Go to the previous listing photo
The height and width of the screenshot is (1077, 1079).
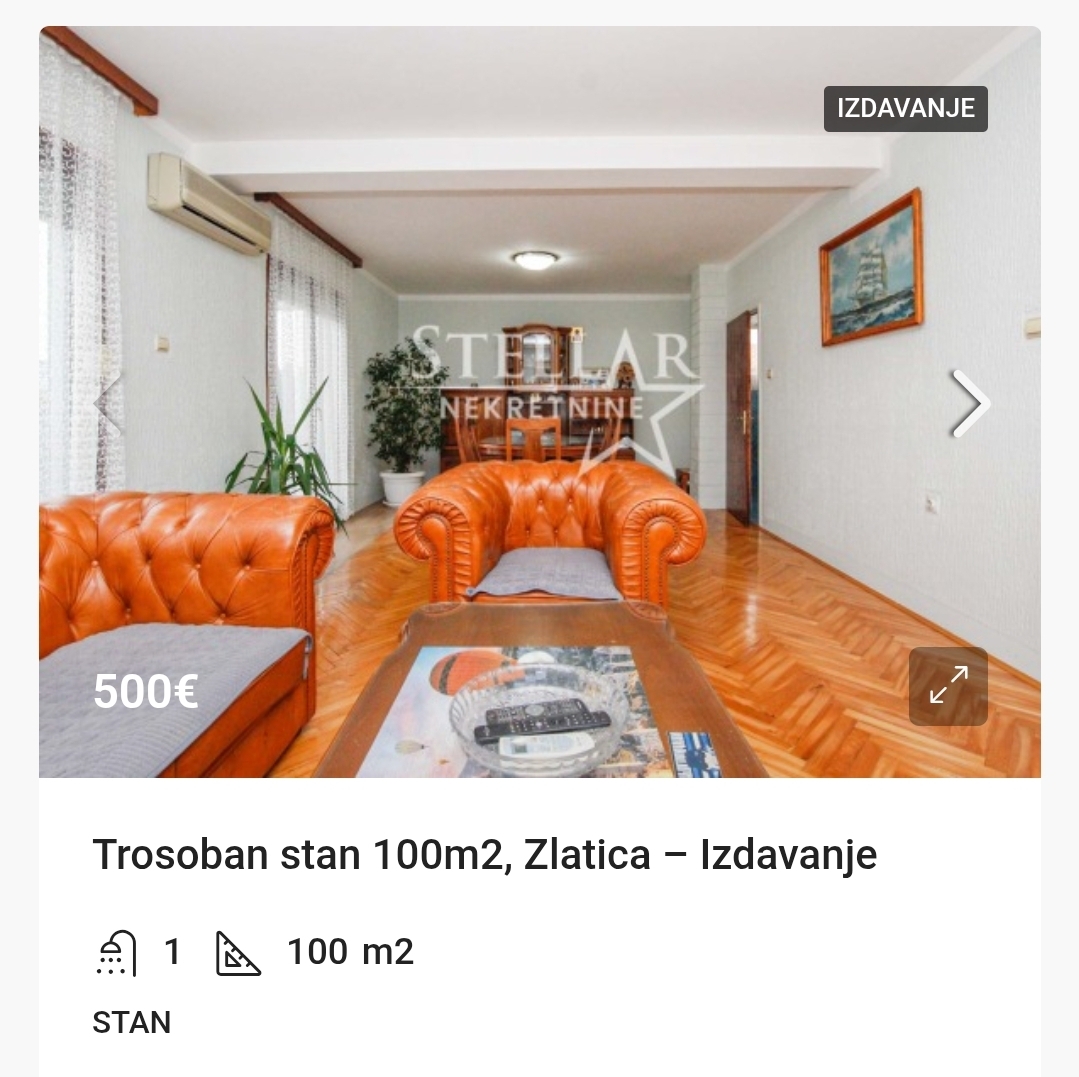[x=108, y=404]
